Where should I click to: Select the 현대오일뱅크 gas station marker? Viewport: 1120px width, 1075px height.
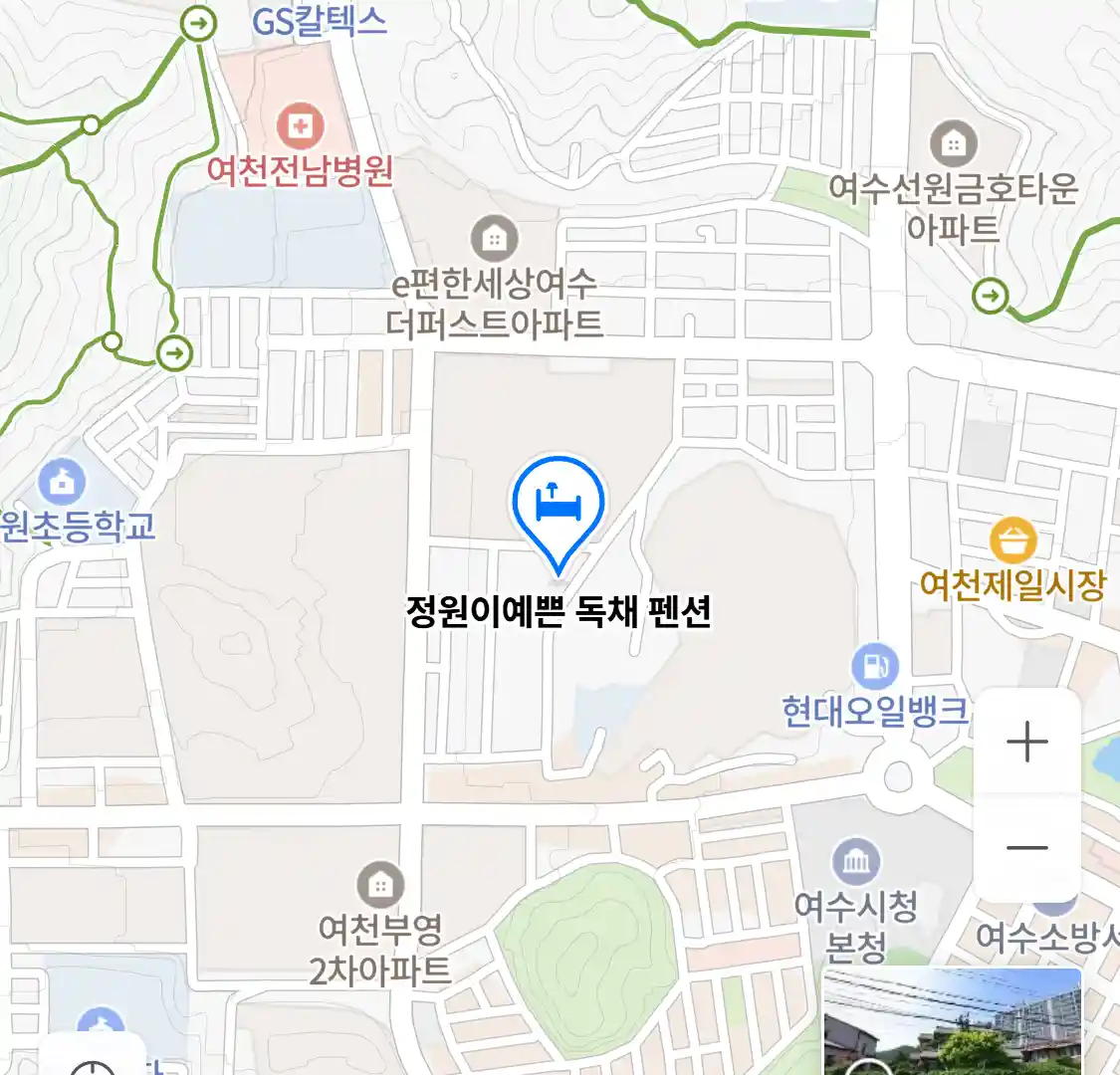(x=875, y=667)
